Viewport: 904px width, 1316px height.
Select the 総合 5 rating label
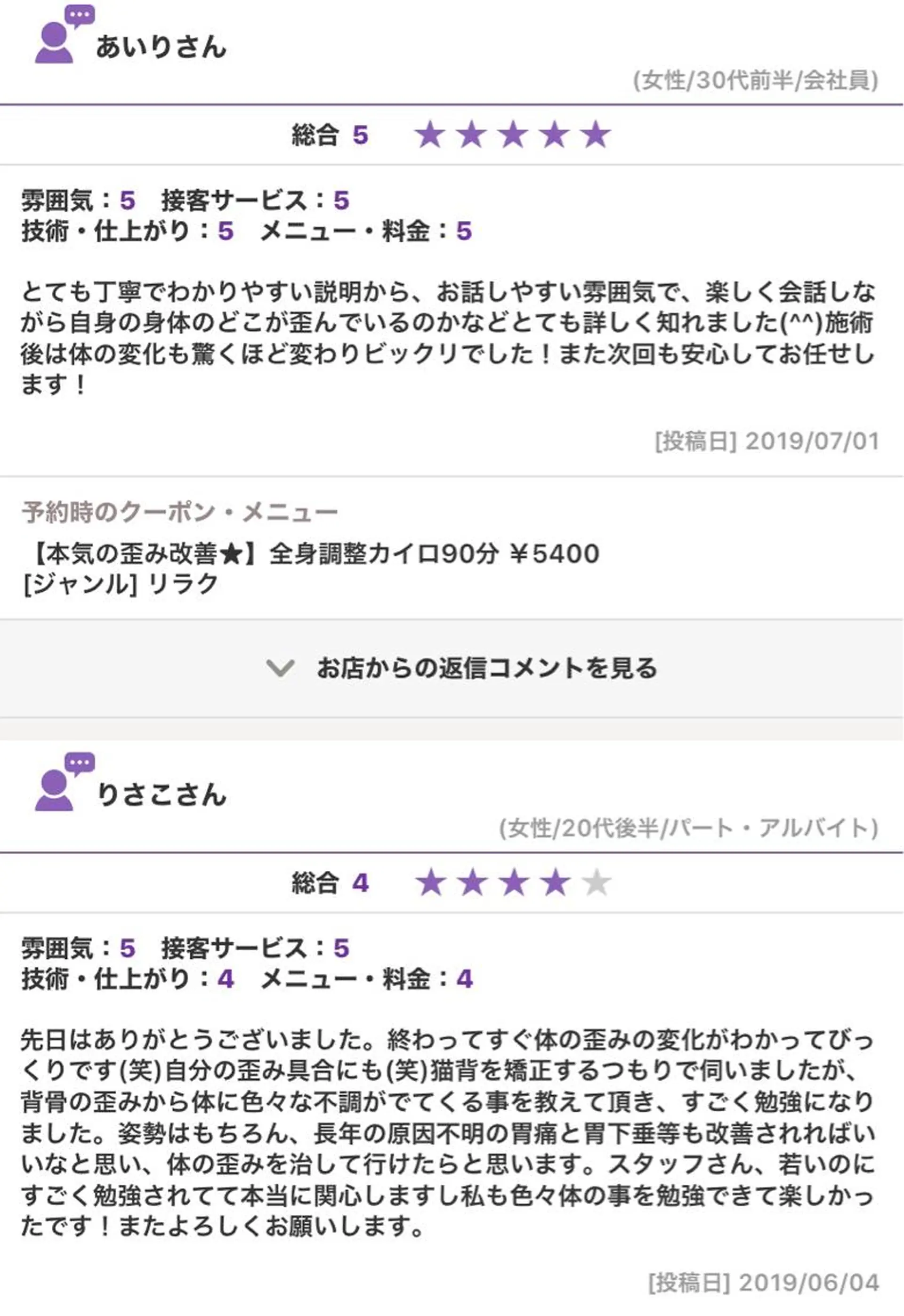coord(330,134)
